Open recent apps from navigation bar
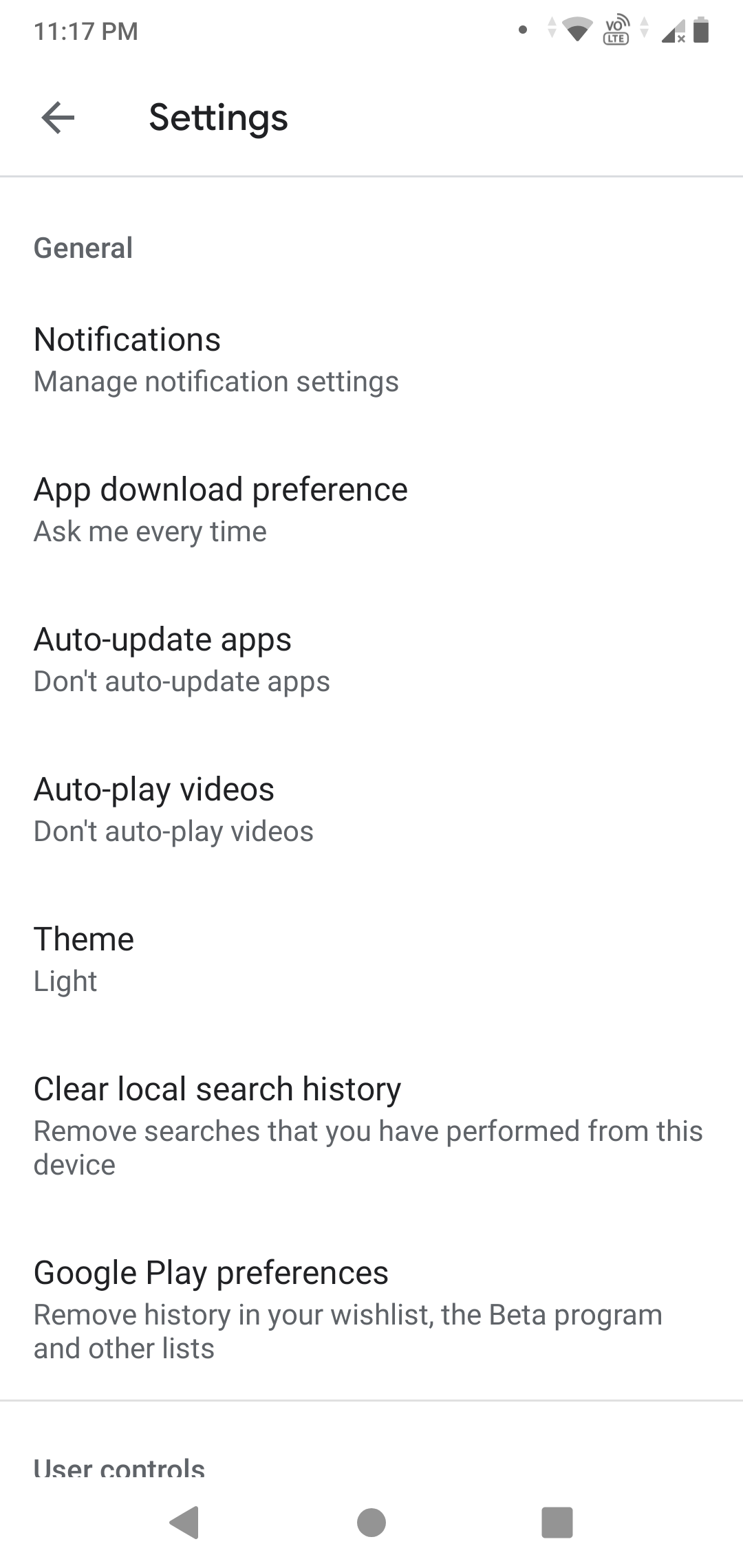The width and height of the screenshot is (743, 1568). pyautogui.click(x=557, y=1522)
